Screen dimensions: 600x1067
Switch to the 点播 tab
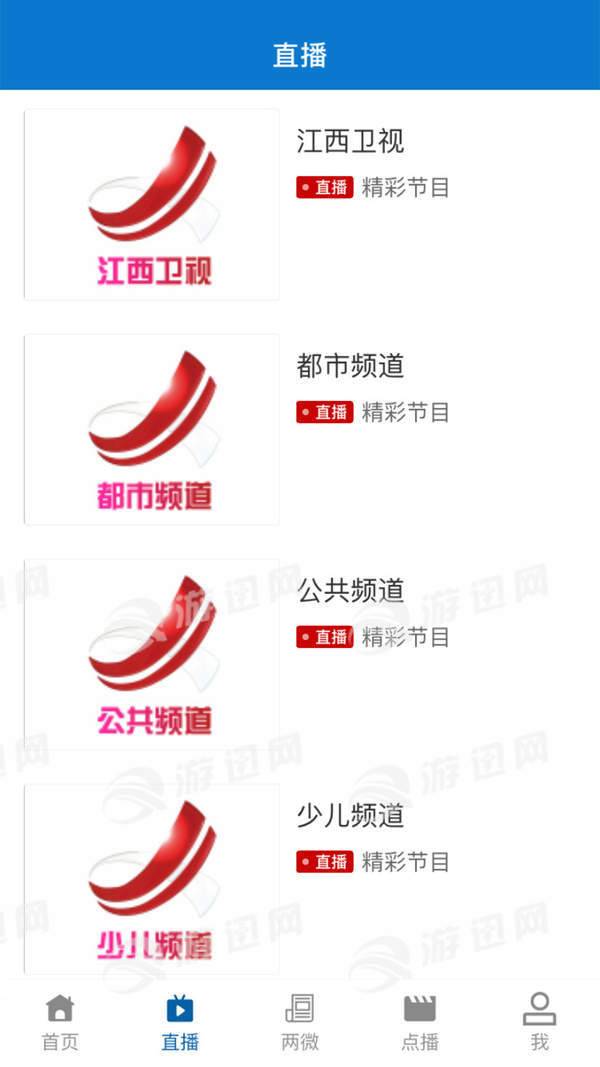pyautogui.click(x=420, y=1022)
